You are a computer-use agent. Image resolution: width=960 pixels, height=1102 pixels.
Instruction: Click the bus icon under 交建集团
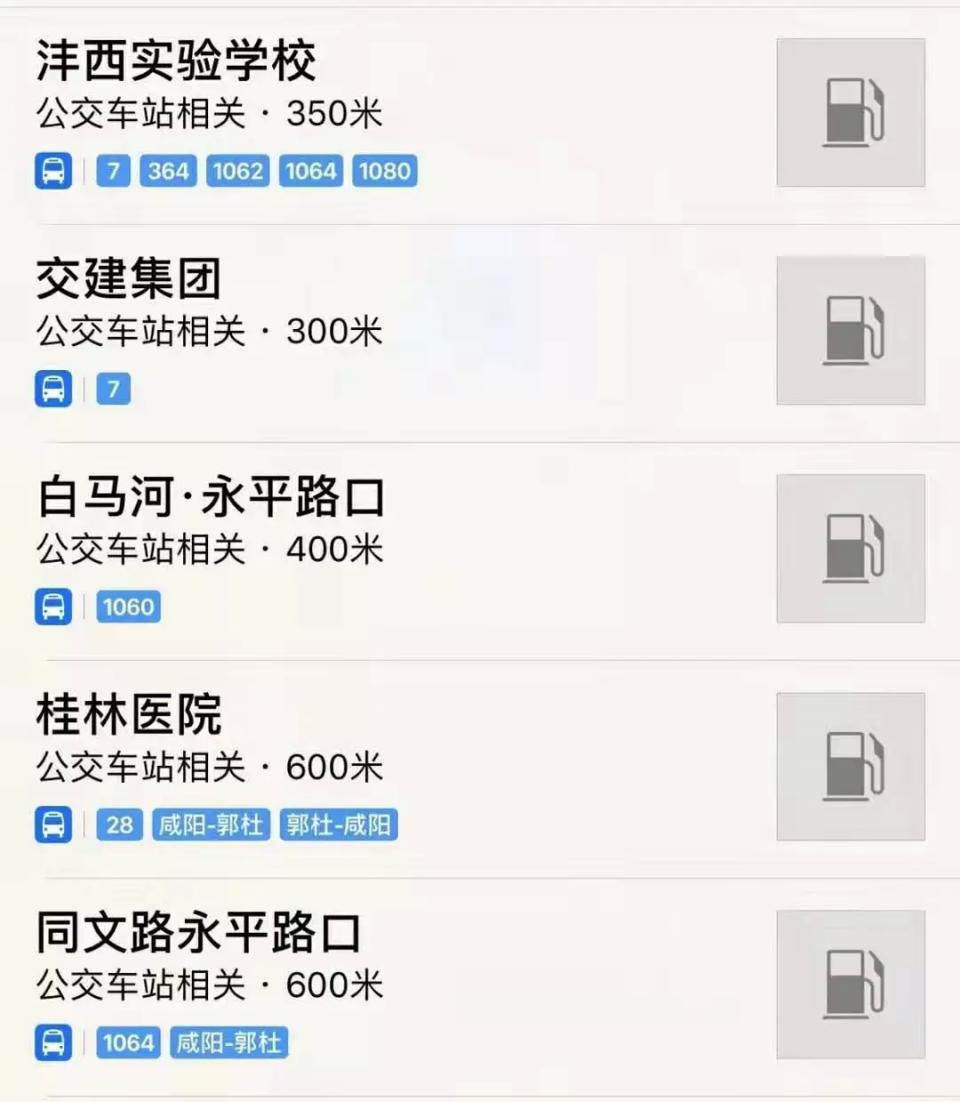[x=52, y=389]
